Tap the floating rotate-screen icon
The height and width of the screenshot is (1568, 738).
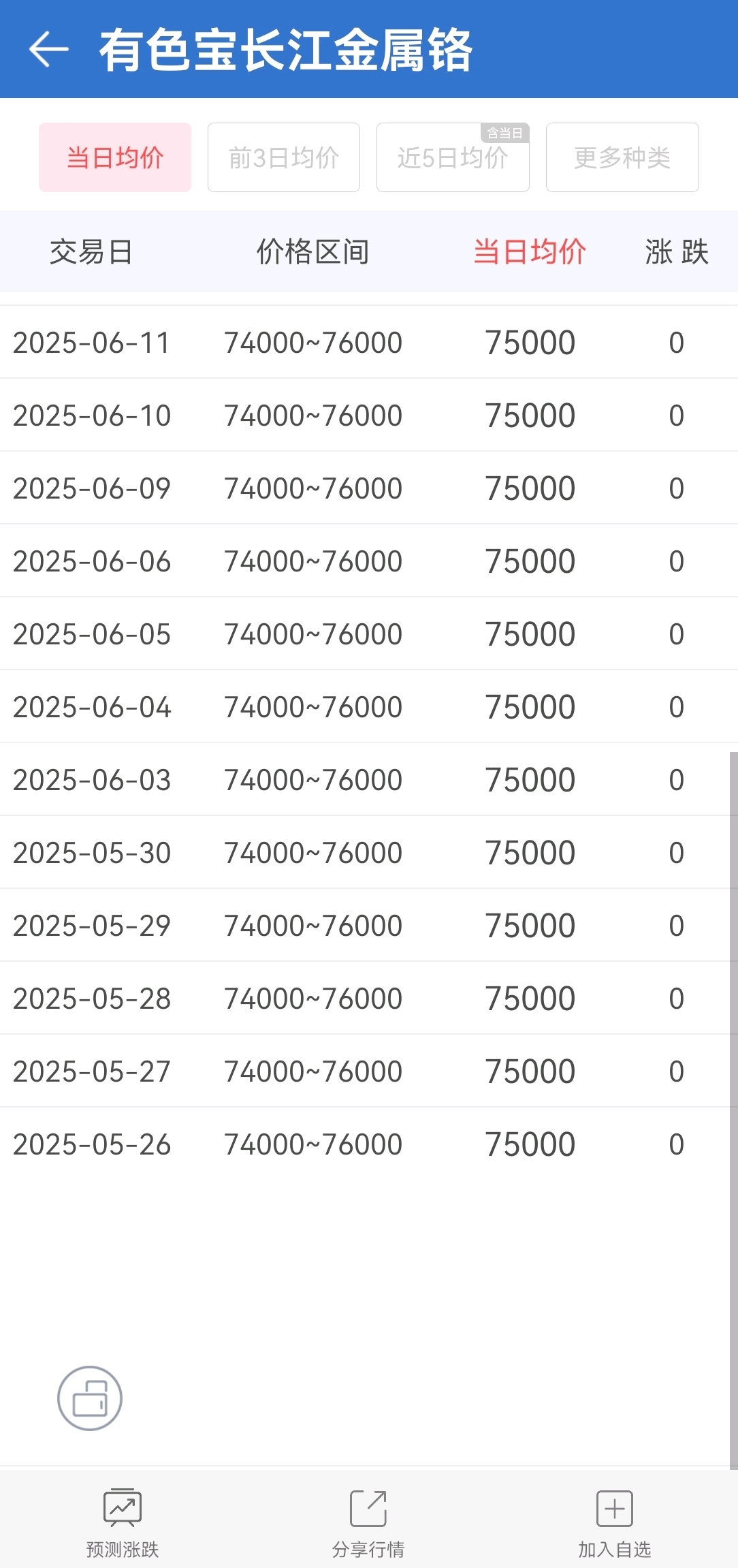(x=90, y=1398)
